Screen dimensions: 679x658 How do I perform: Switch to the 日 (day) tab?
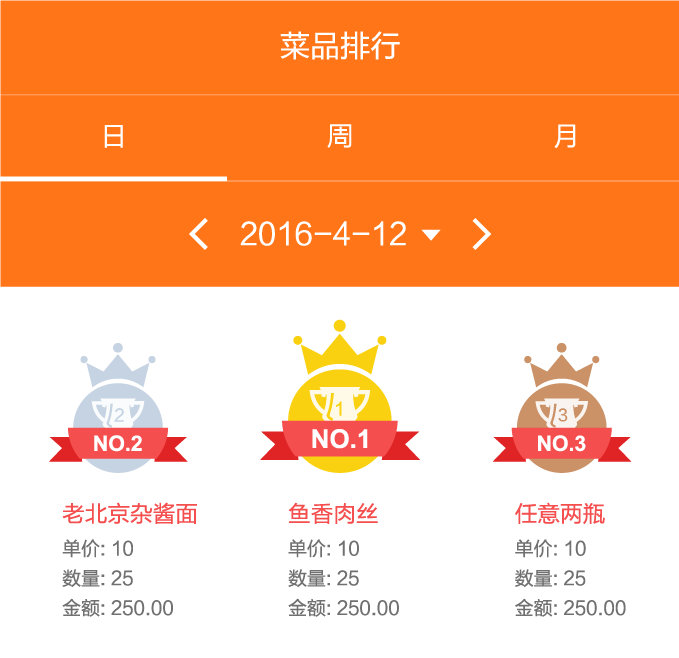tap(113, 137)
